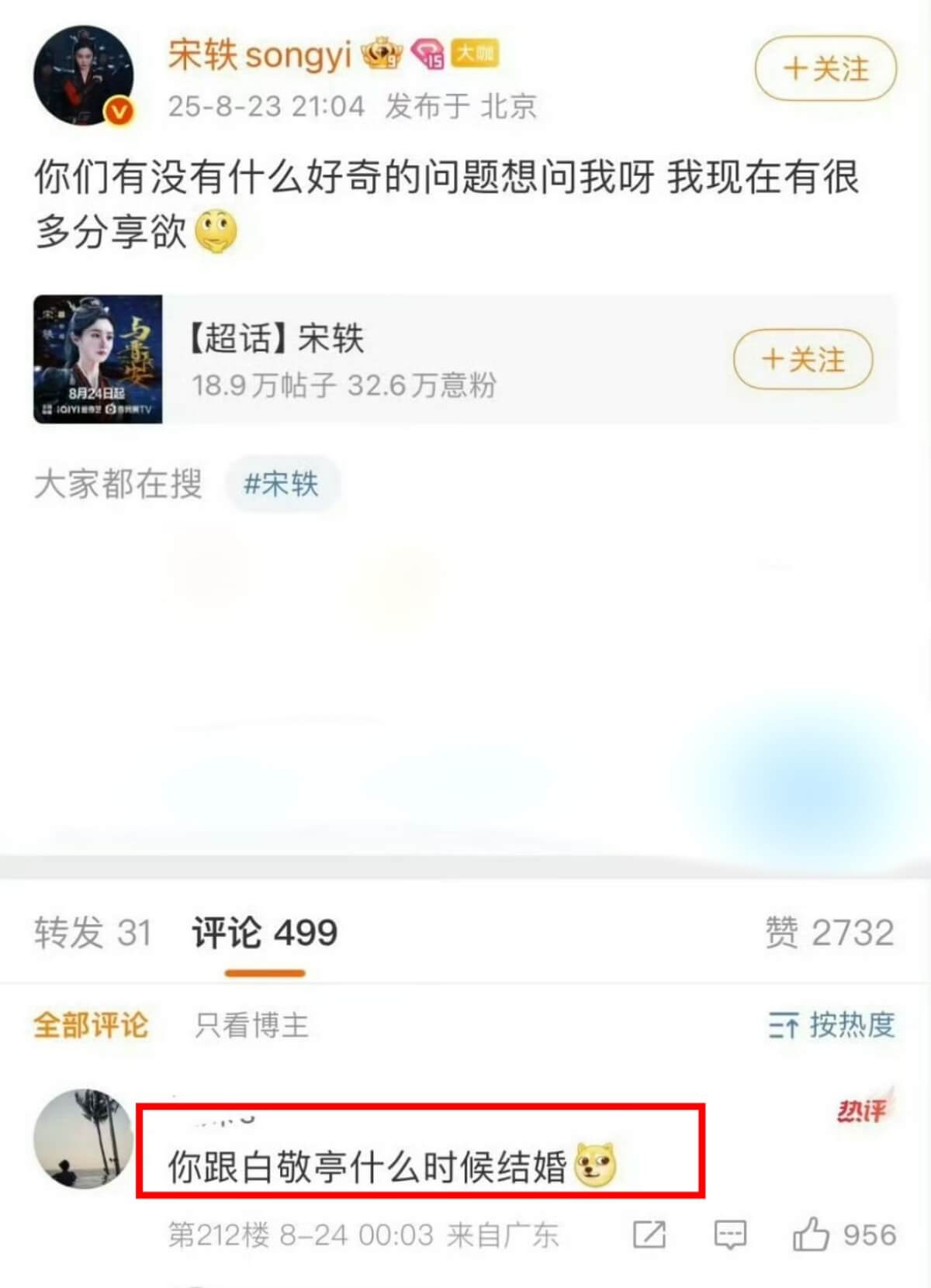View the 赞 2732 likes list

point(829,932)
